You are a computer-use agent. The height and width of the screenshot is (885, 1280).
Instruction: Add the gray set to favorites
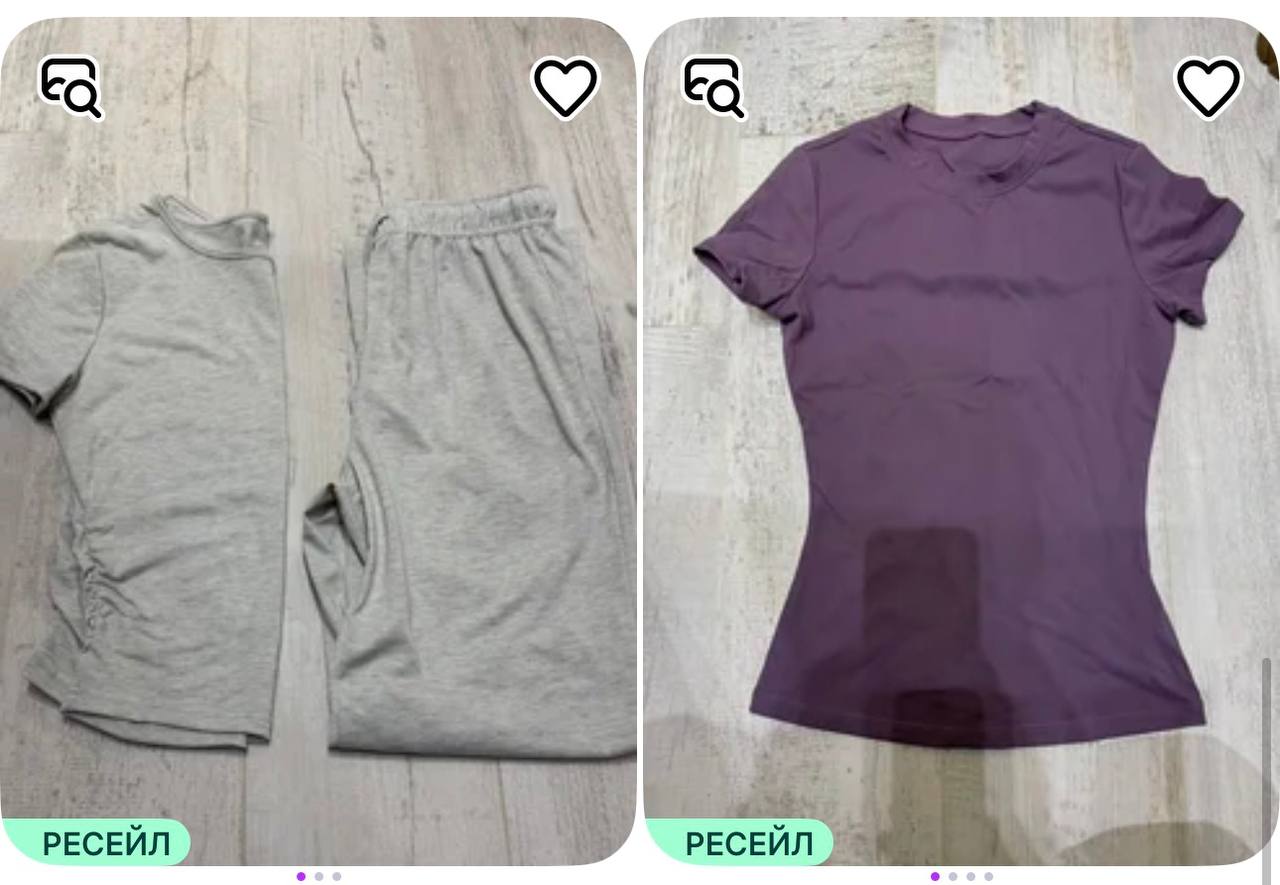pos(565,88)
